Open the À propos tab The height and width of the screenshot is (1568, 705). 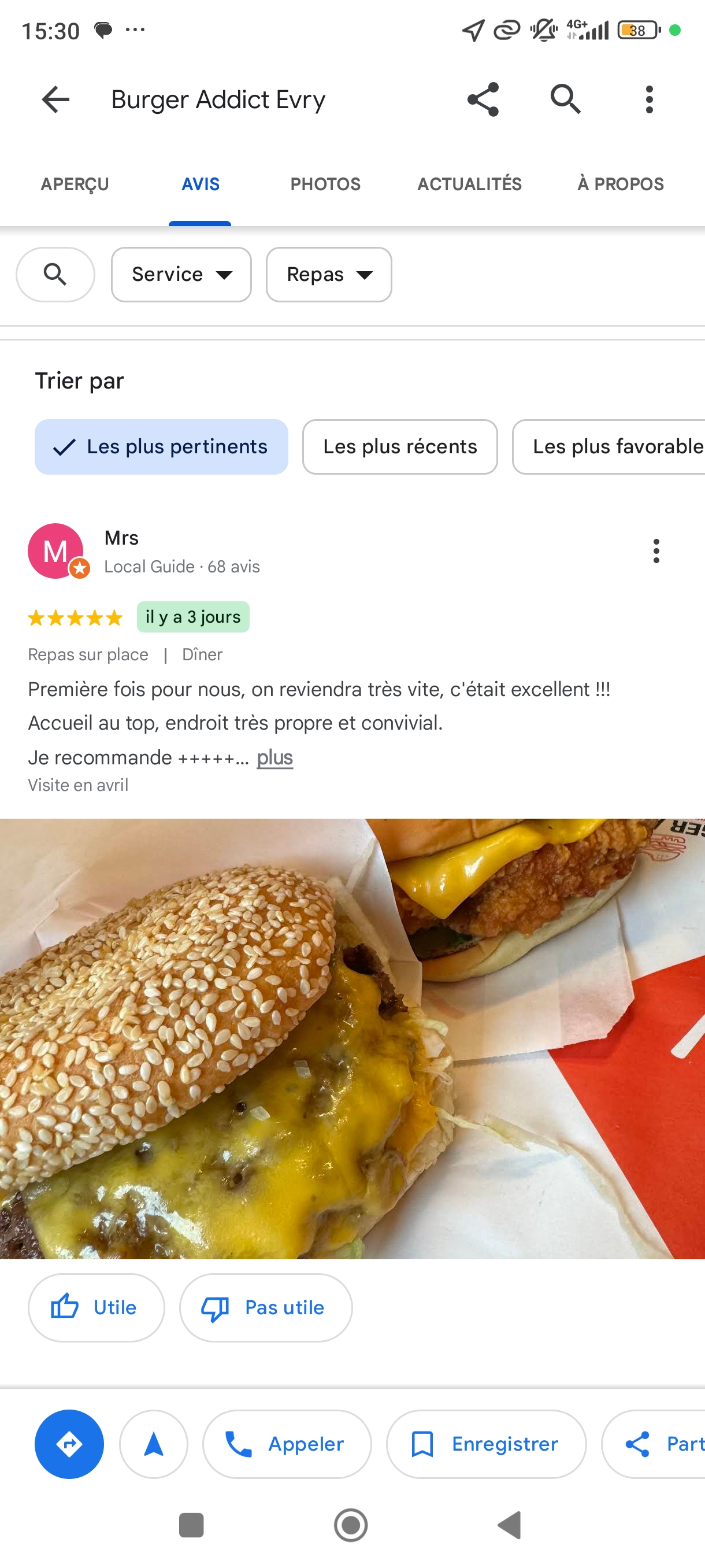pyautogui.click(x=620, y=184)
